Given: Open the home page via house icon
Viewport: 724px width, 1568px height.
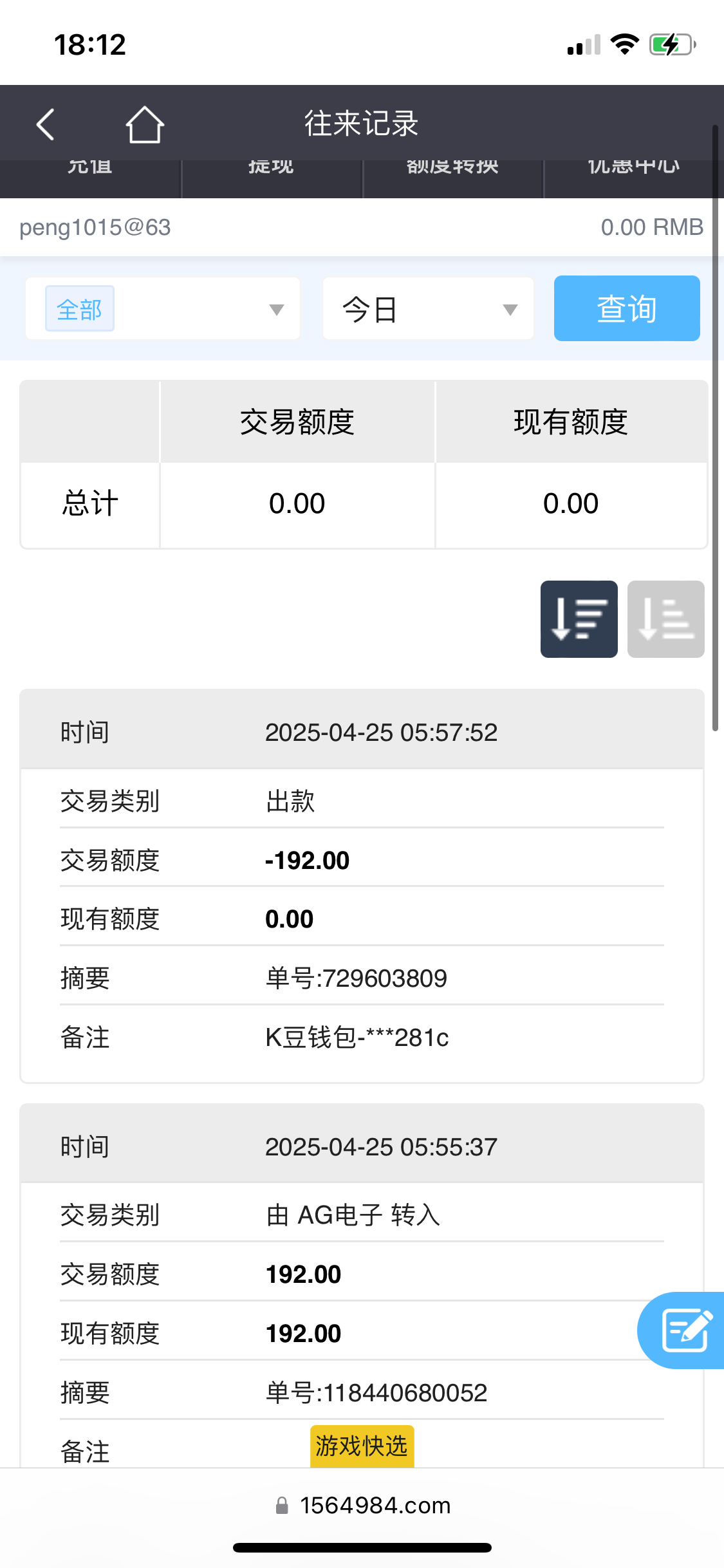Looking at the screenshot, I should click(x=145, y=124).
